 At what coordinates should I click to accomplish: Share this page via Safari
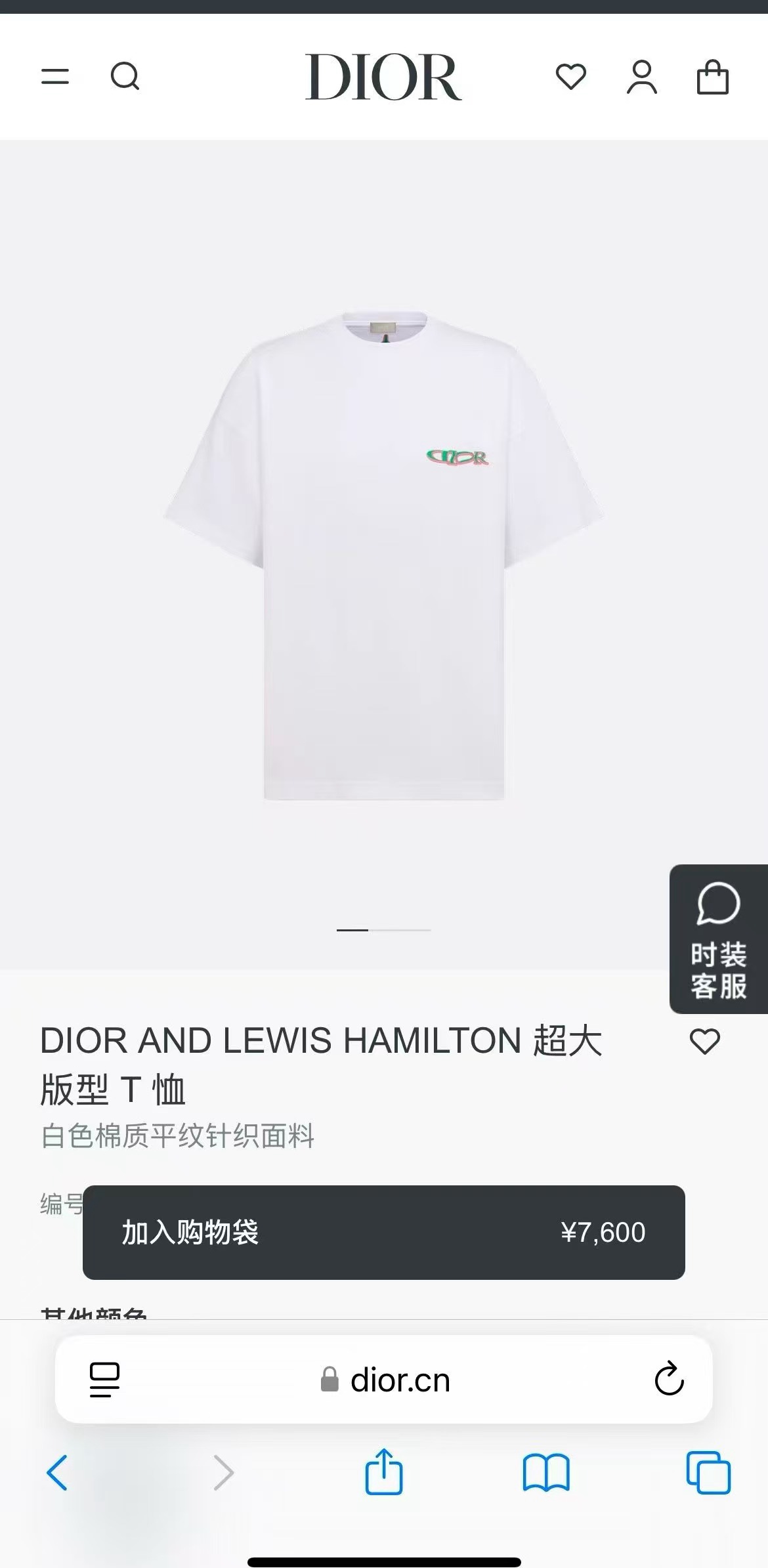pyautogui.click(x=383, y=1472)
